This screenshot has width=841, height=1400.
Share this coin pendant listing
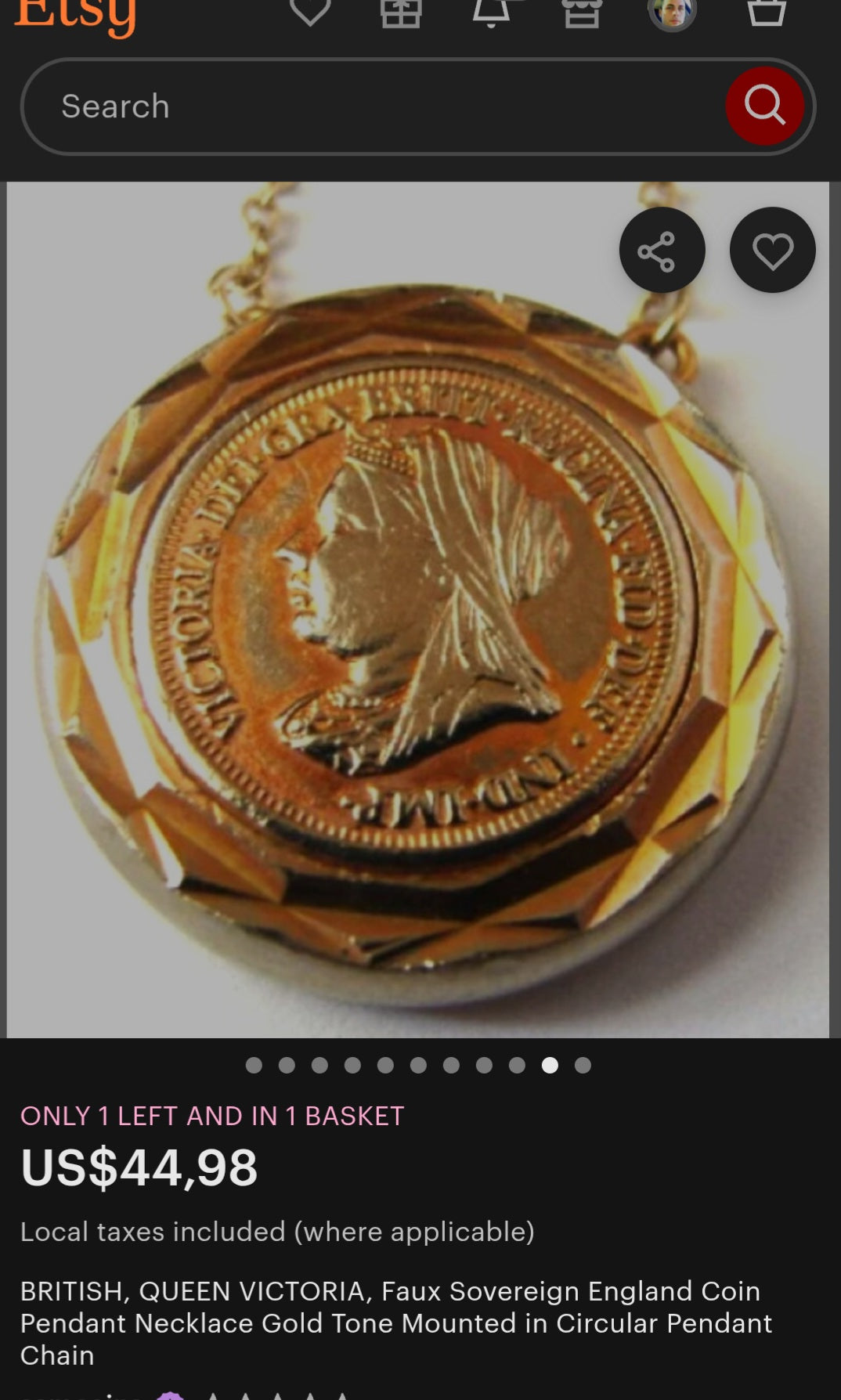(662, 251)
